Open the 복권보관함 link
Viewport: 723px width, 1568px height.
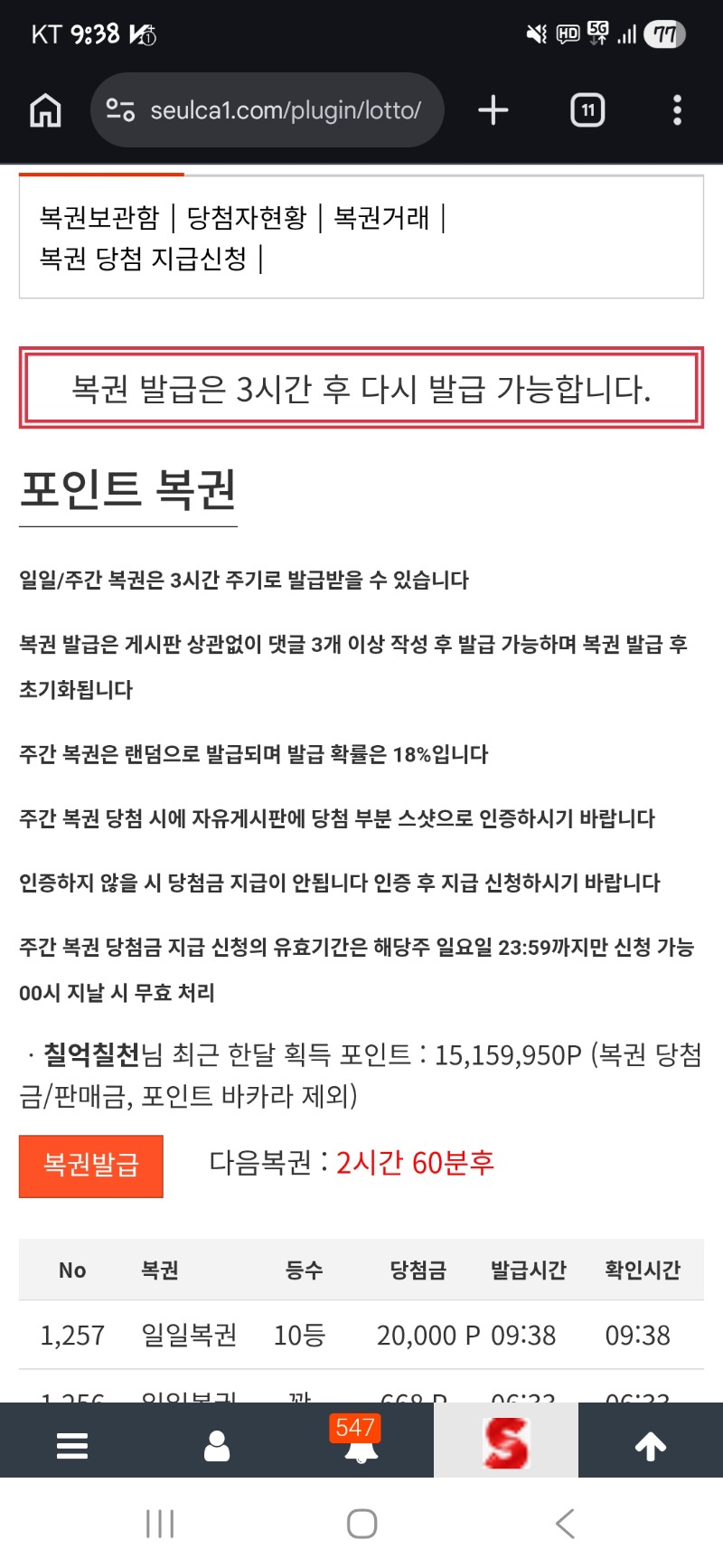99,217
